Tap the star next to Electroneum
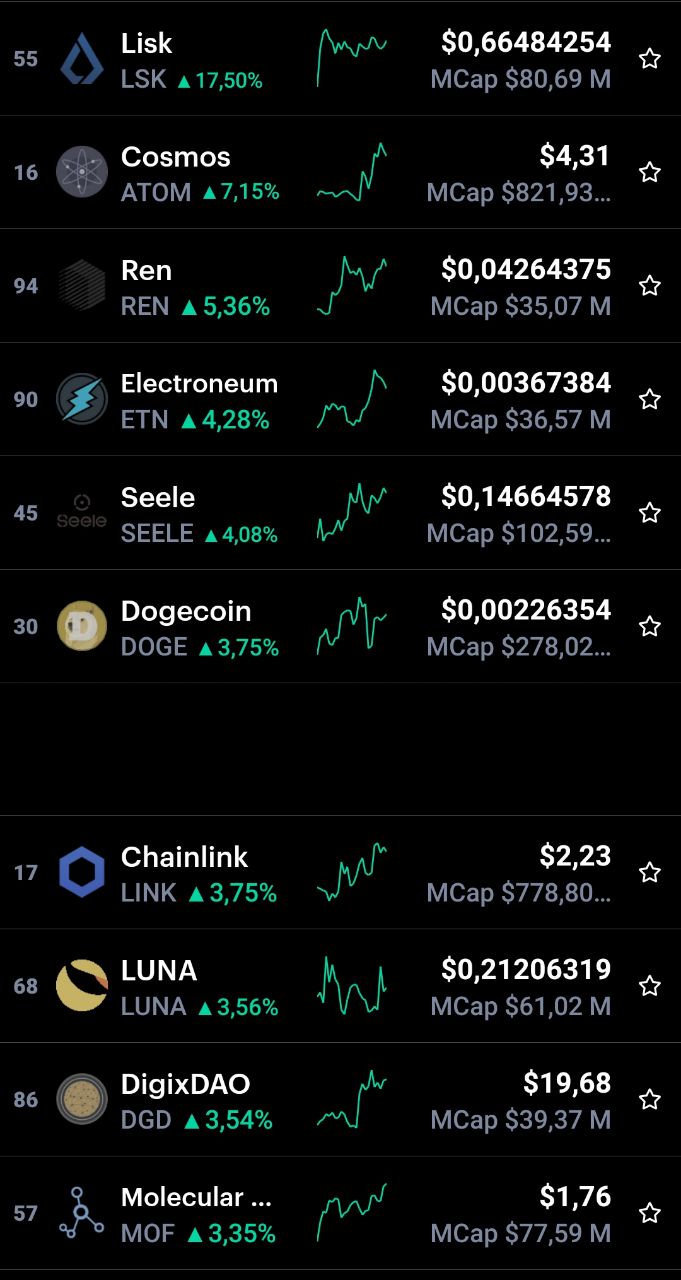The width and height of the screenshot is (681, 1280). pyautogui.click(x=650, y=400)
